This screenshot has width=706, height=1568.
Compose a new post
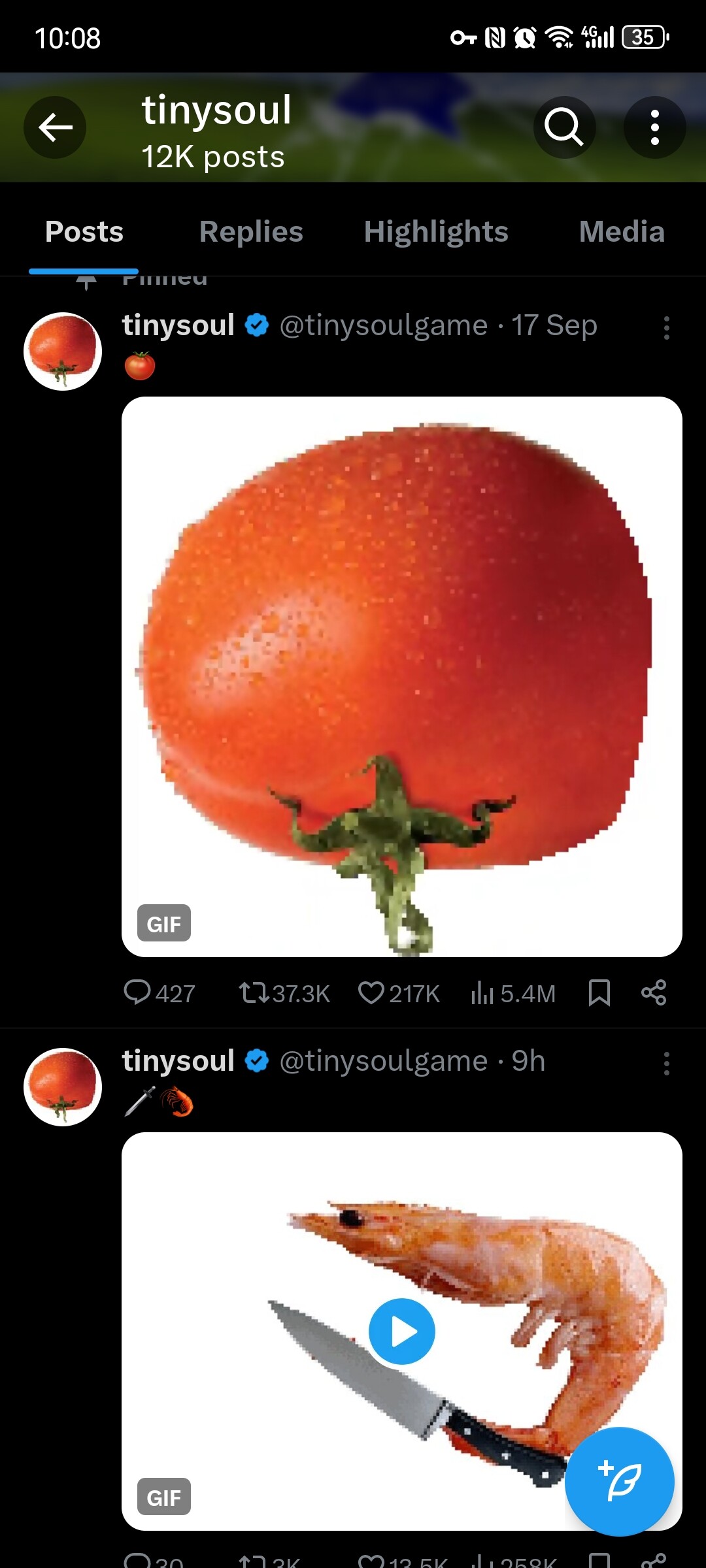619,1481
